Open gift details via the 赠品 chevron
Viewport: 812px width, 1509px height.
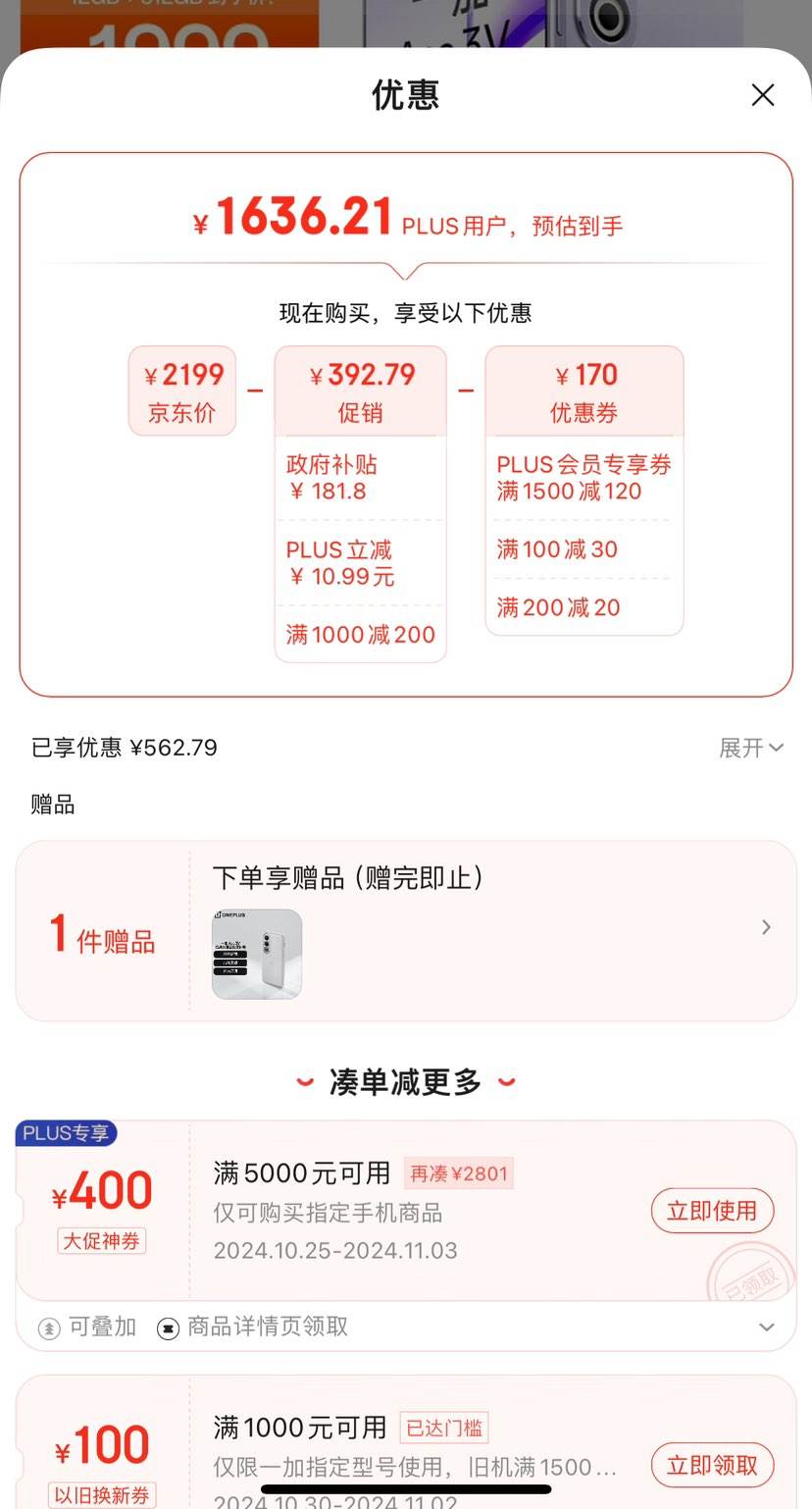point(765,927)
